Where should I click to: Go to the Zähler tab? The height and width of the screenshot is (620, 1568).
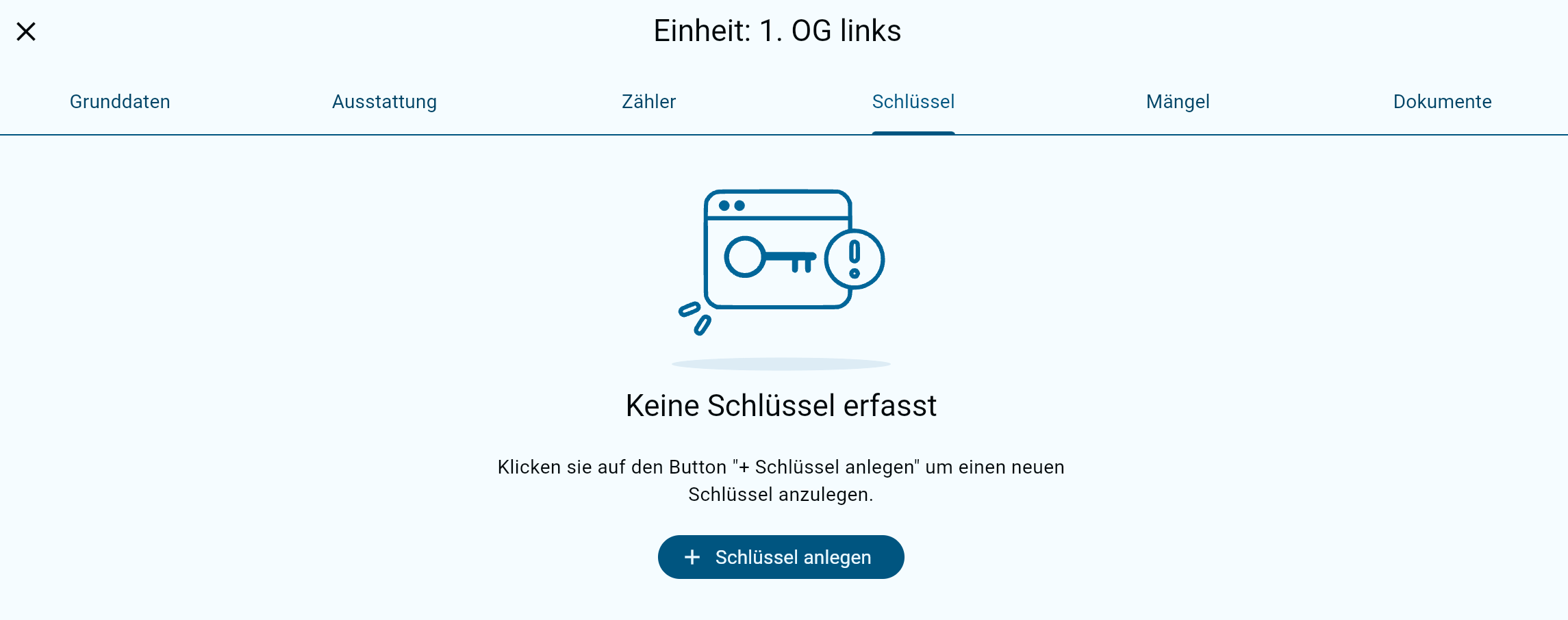tap(648, 101)
